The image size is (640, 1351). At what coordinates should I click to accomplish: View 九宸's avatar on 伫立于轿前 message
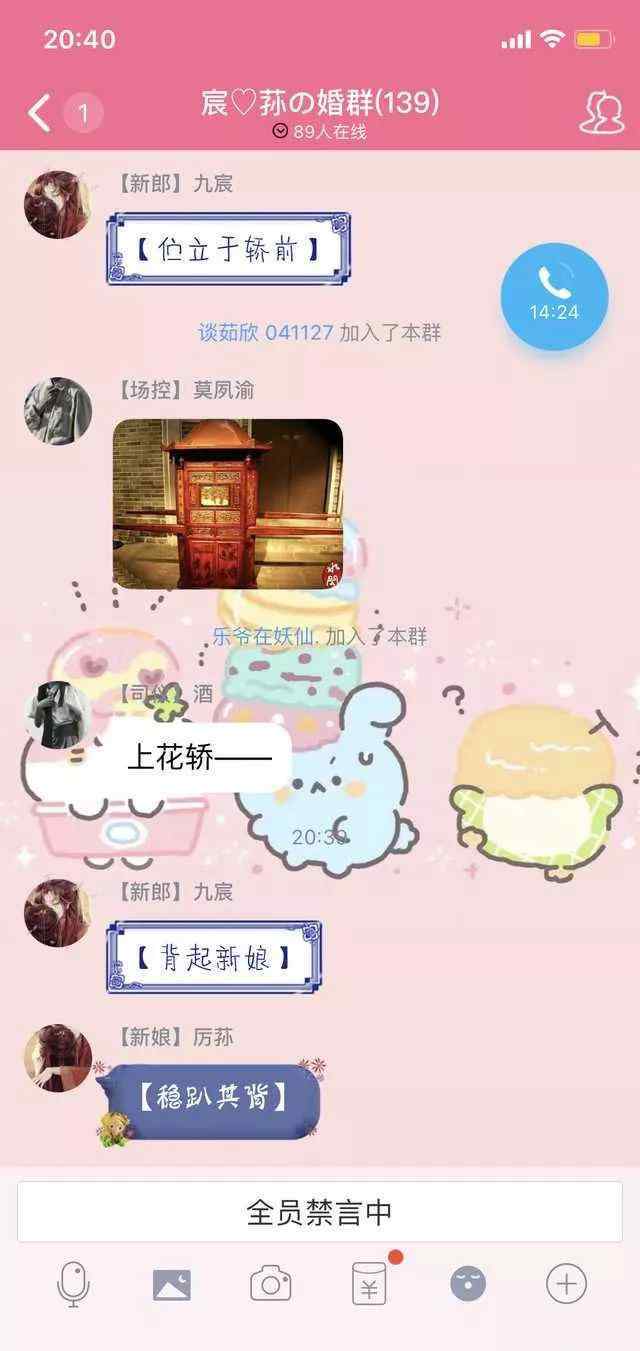pos(57,204)
